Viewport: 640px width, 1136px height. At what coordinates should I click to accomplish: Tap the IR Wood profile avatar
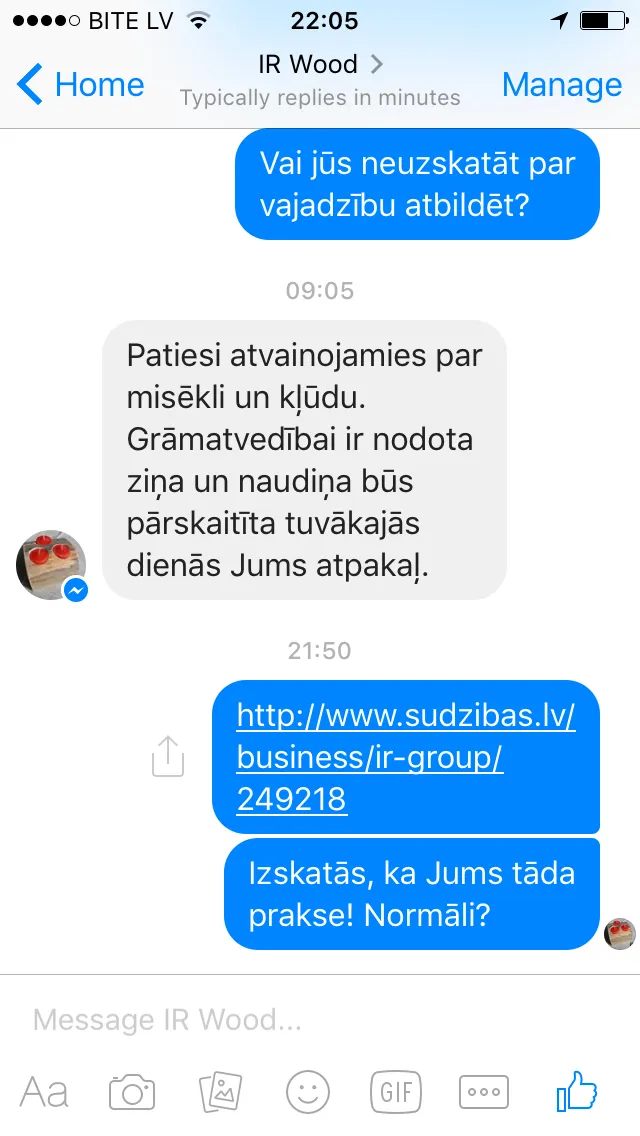click(51, 565)
